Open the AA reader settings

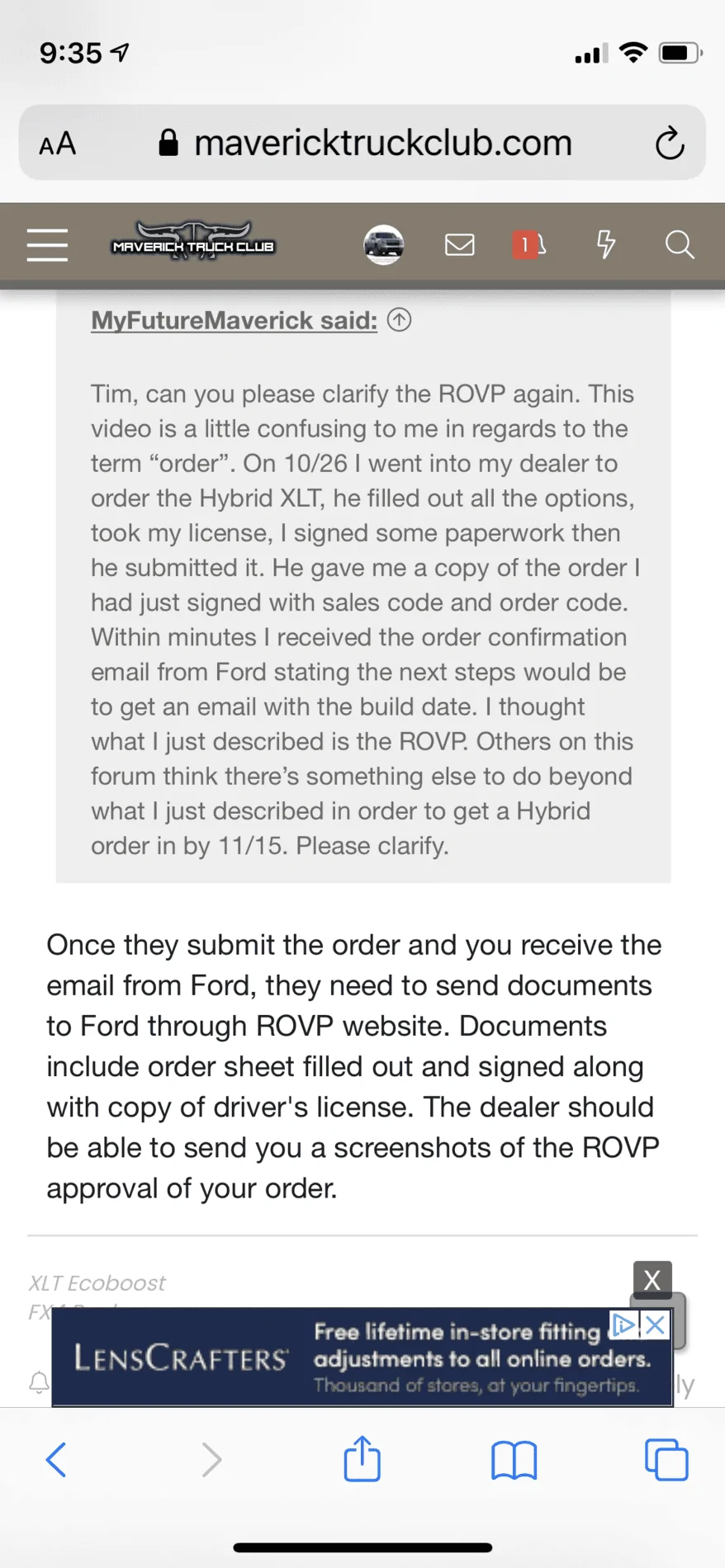[58, 144]
